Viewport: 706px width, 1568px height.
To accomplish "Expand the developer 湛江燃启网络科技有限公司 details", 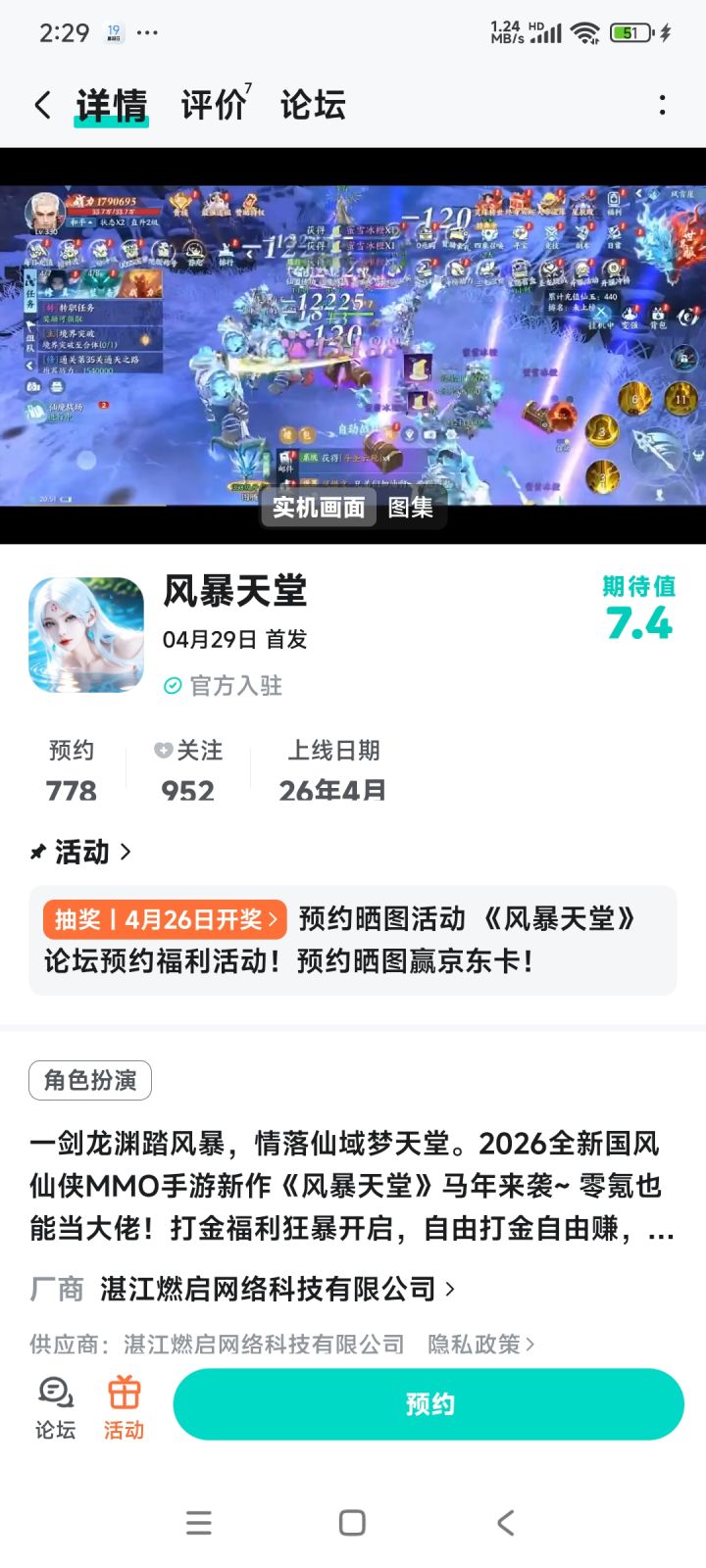I will [x=450, y=1290].
